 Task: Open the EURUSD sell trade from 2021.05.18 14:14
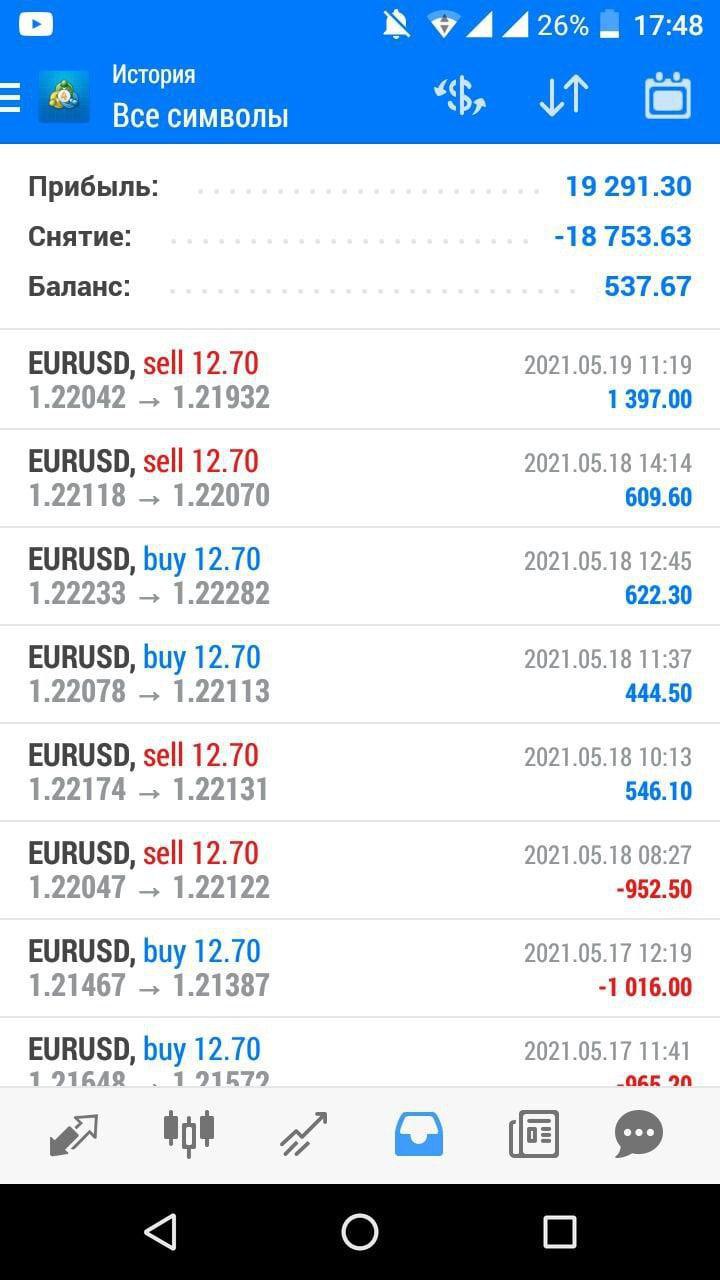360,479
